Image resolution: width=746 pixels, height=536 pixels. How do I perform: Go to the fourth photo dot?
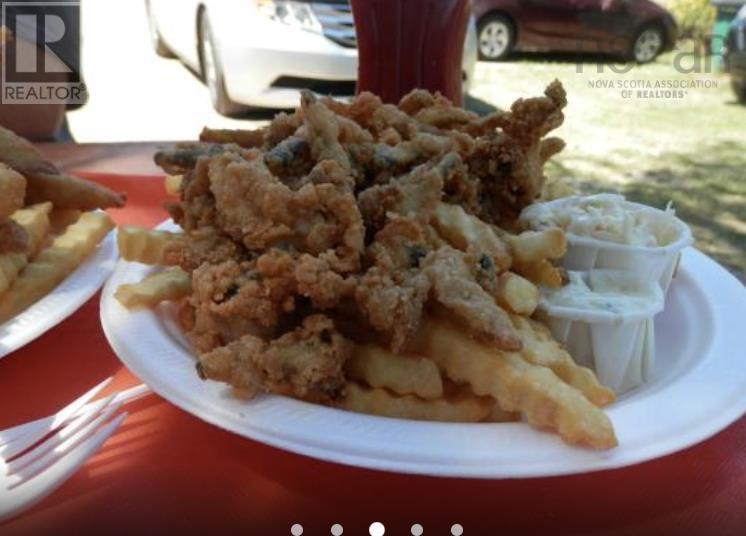(417, 530)
